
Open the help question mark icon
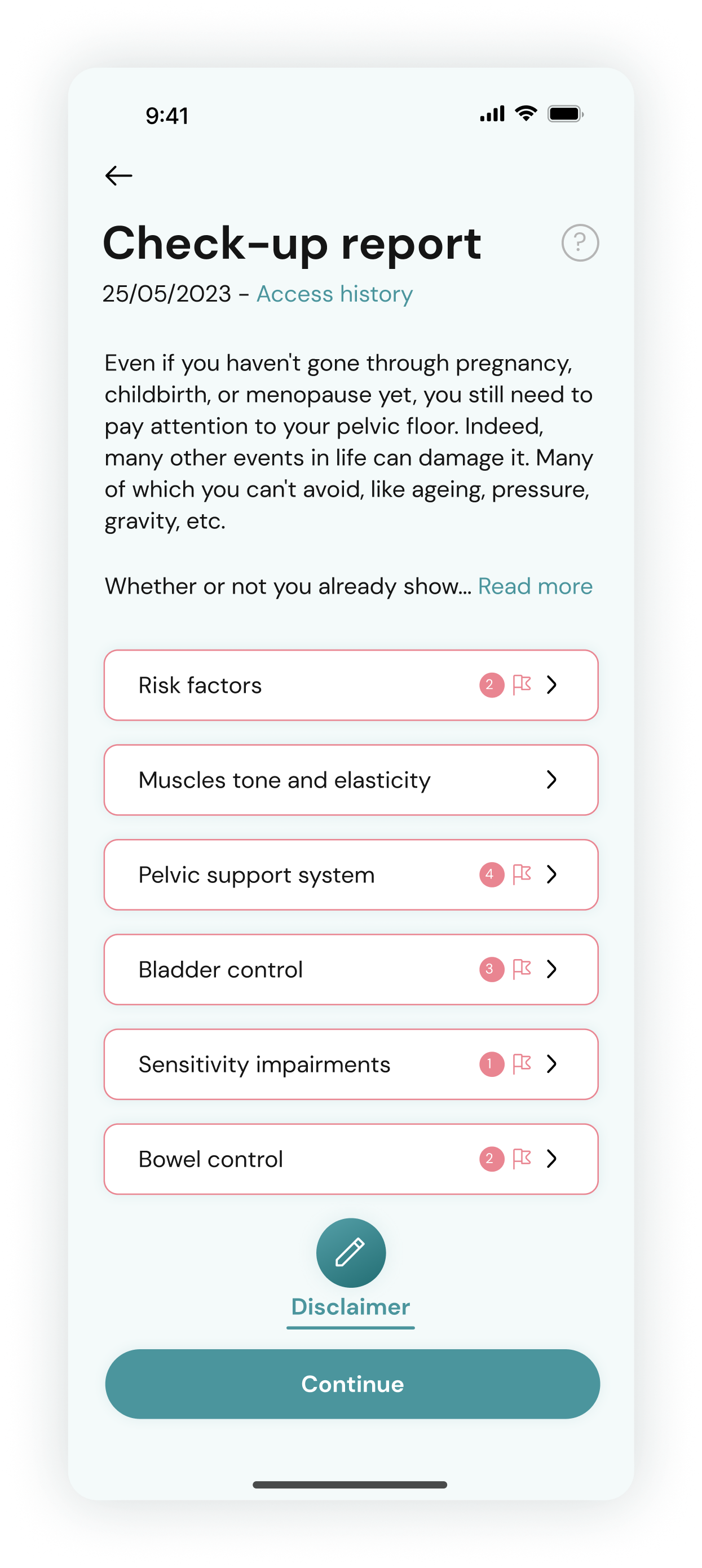[580, 243]
